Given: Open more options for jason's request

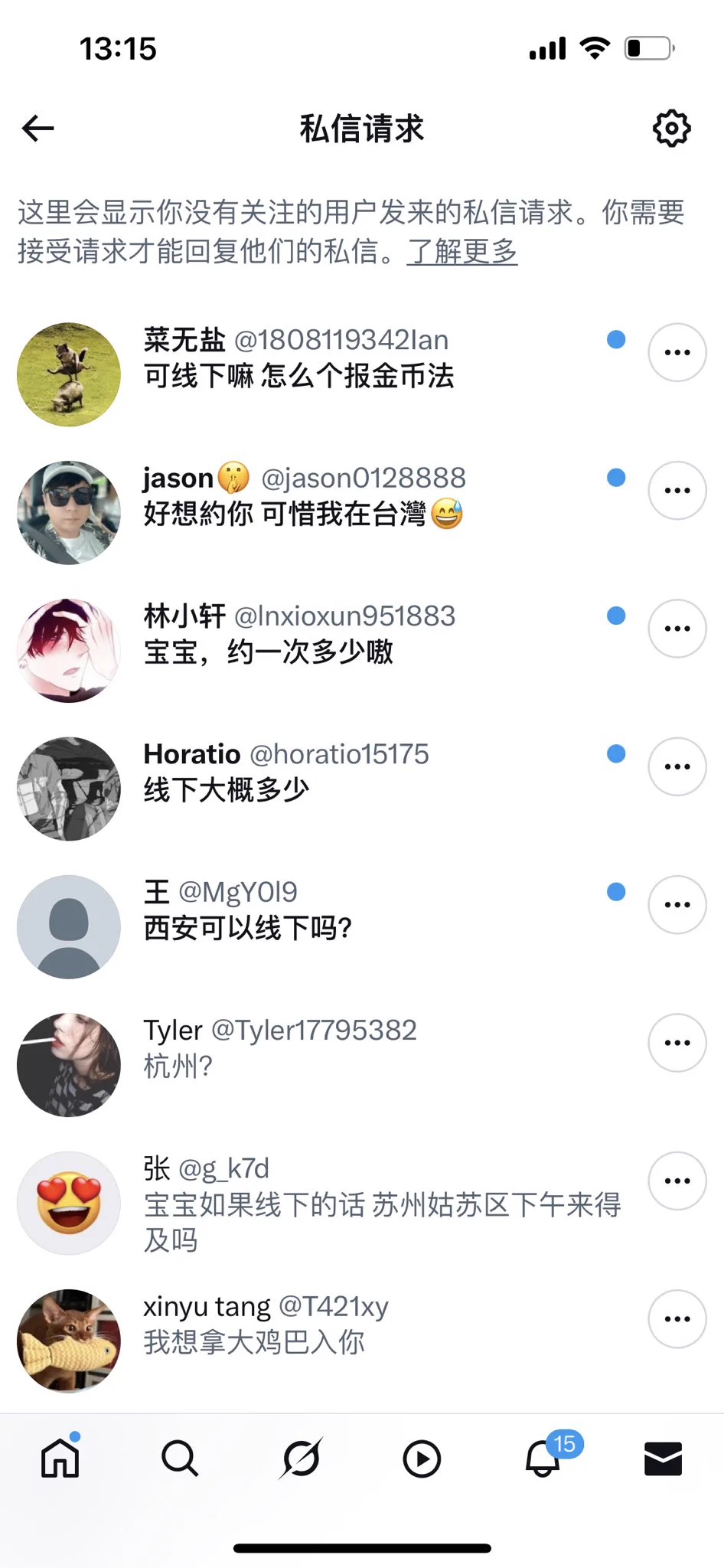Looking at the screenshot, I should pyautogui.click(x=677, y=491).
